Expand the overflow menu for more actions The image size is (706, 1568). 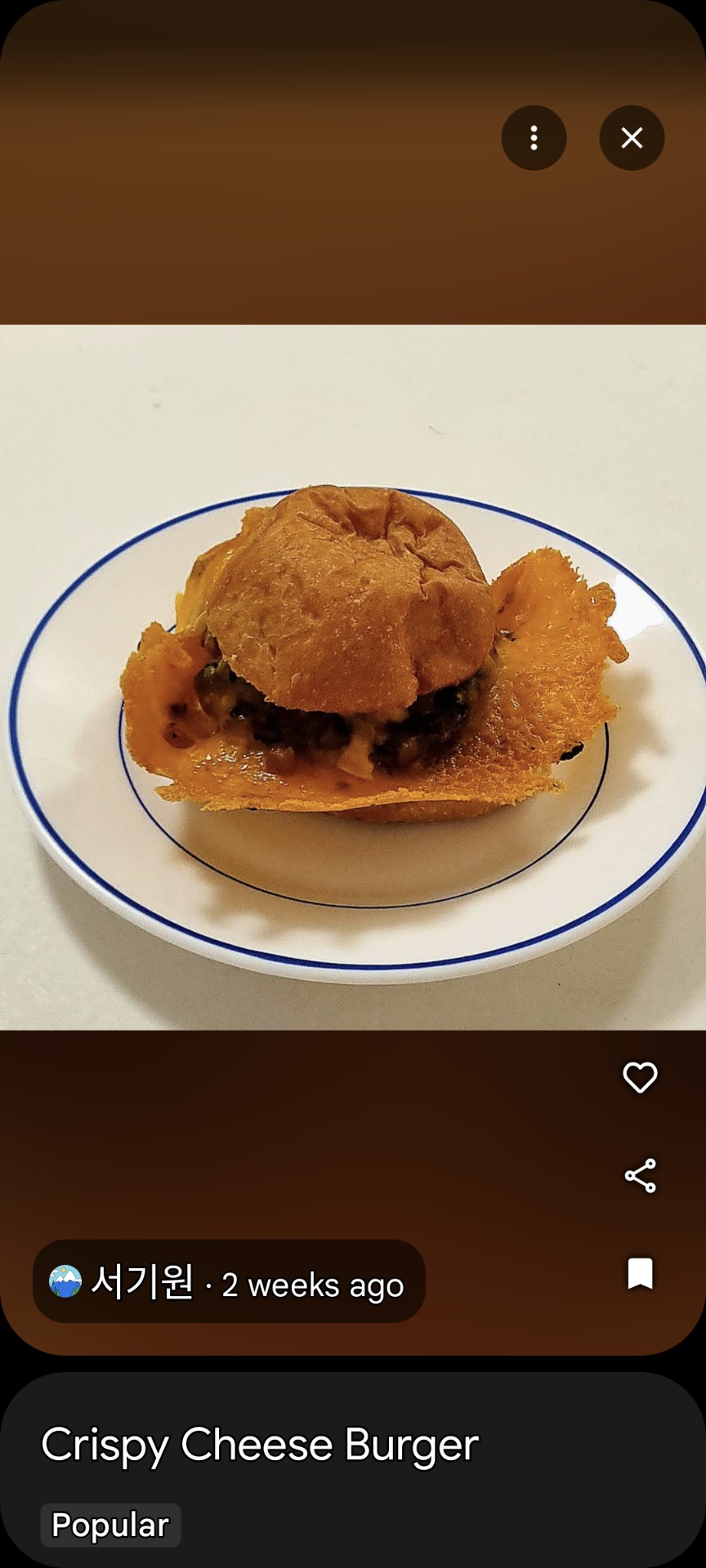pyautogui.click(x=534, y=137)
